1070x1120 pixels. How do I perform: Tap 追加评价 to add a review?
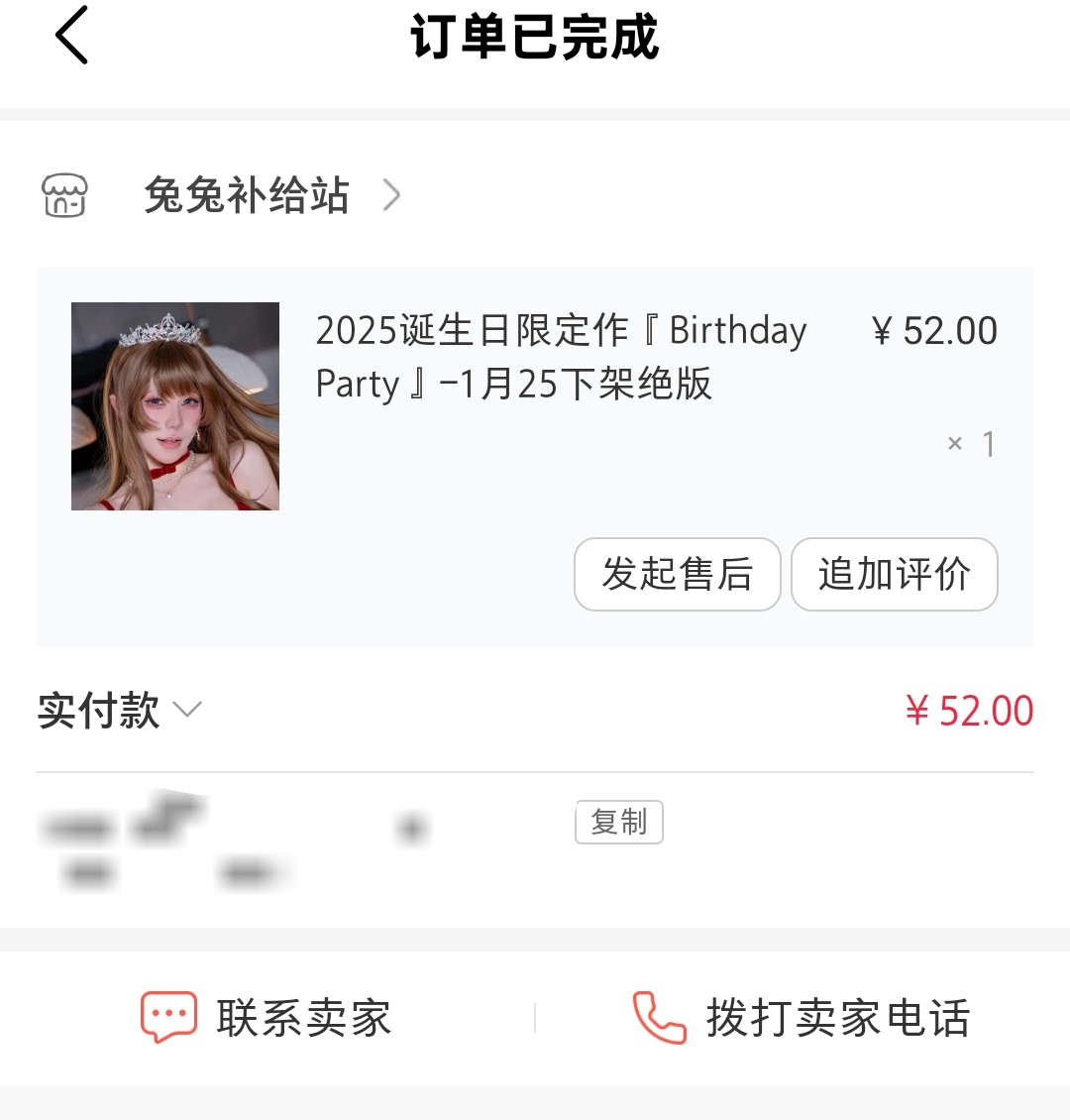pyautogui.click(x=895, y=574)
